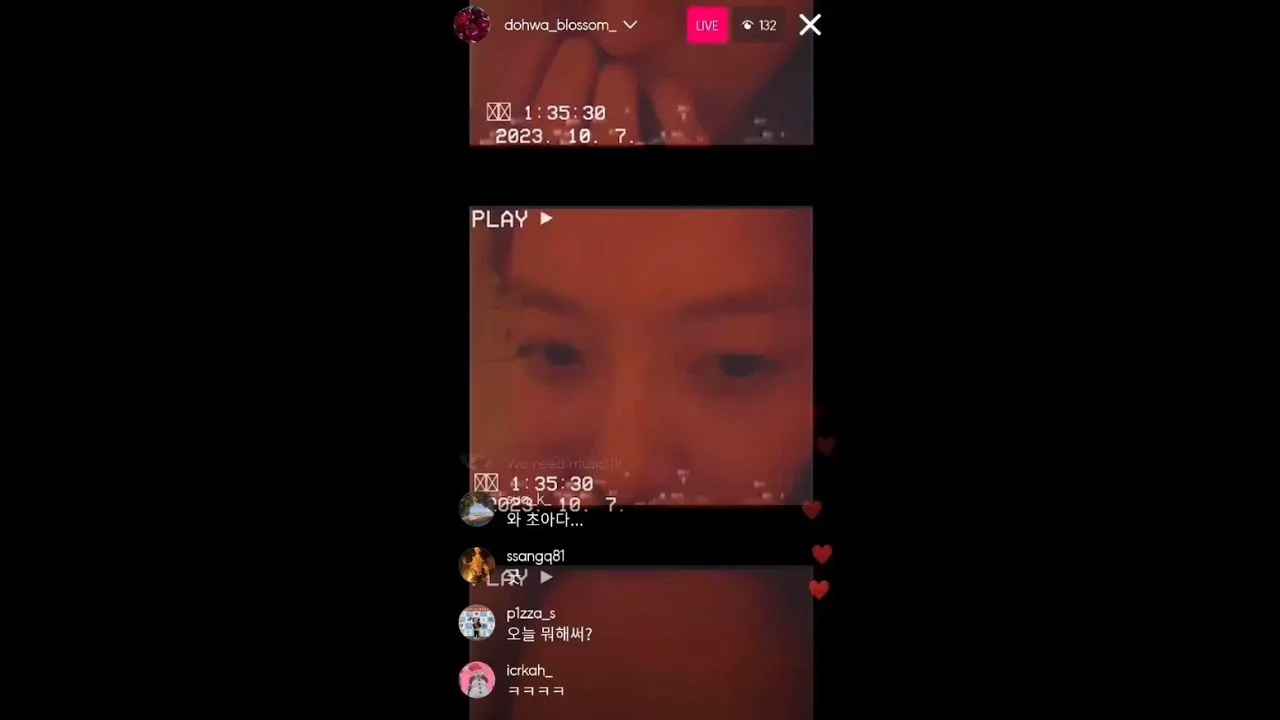The image size is (1280, 720).
Task: Open dohwa_blossom_ host profile avatar
Action: click(472, 25)
